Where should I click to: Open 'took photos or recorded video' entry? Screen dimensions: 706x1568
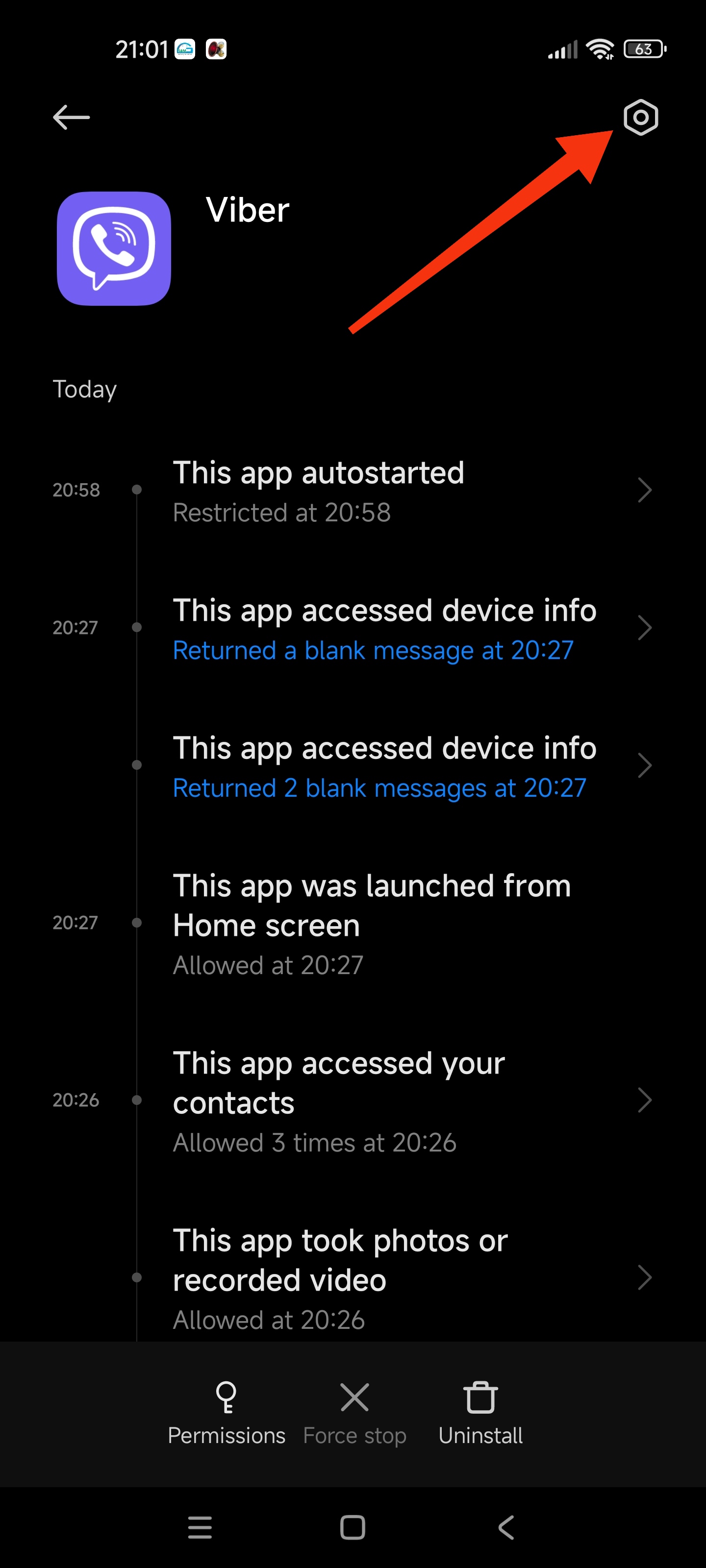click(353, 1277)
